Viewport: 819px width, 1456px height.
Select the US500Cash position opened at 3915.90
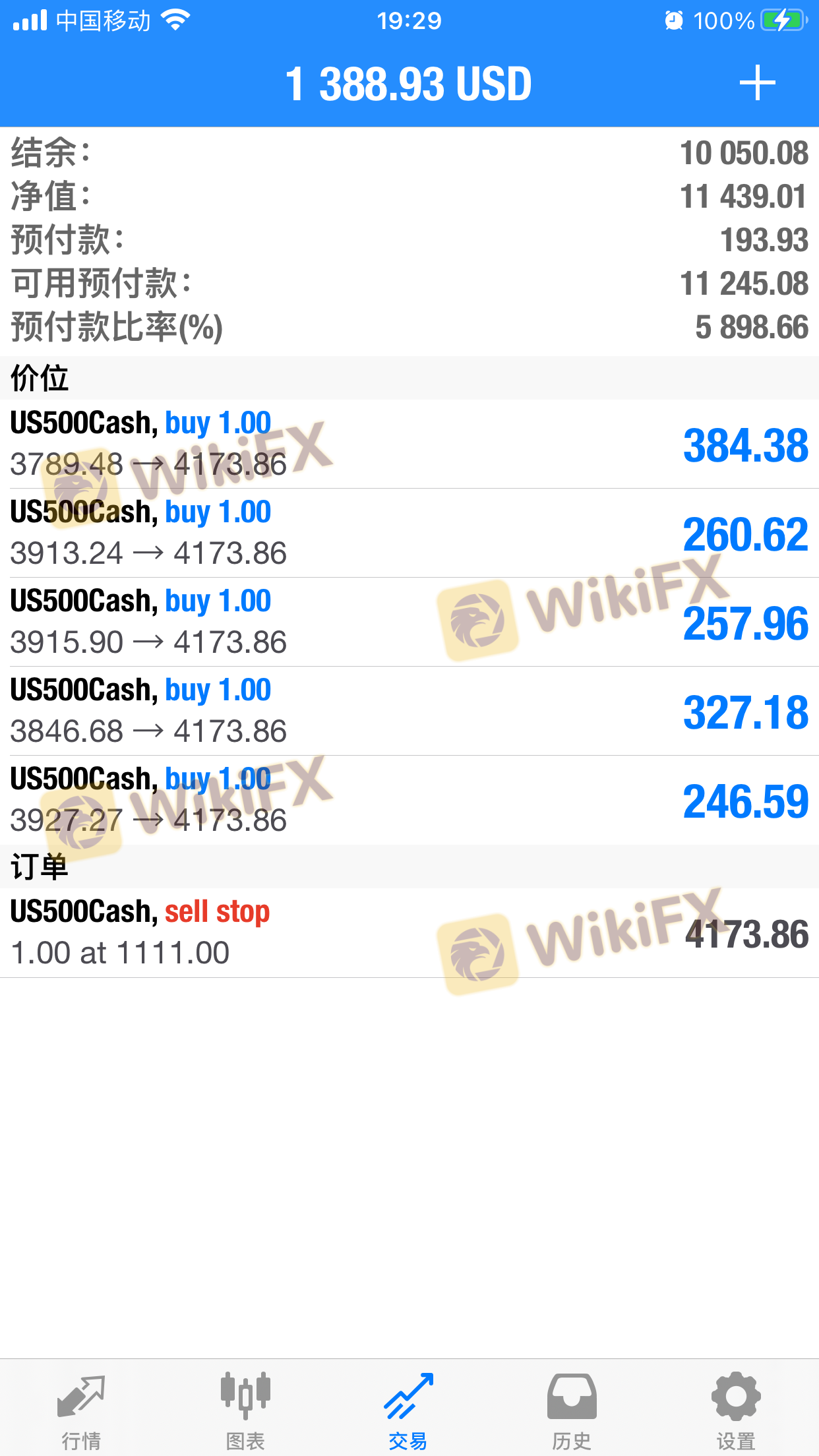click(409, 622)
